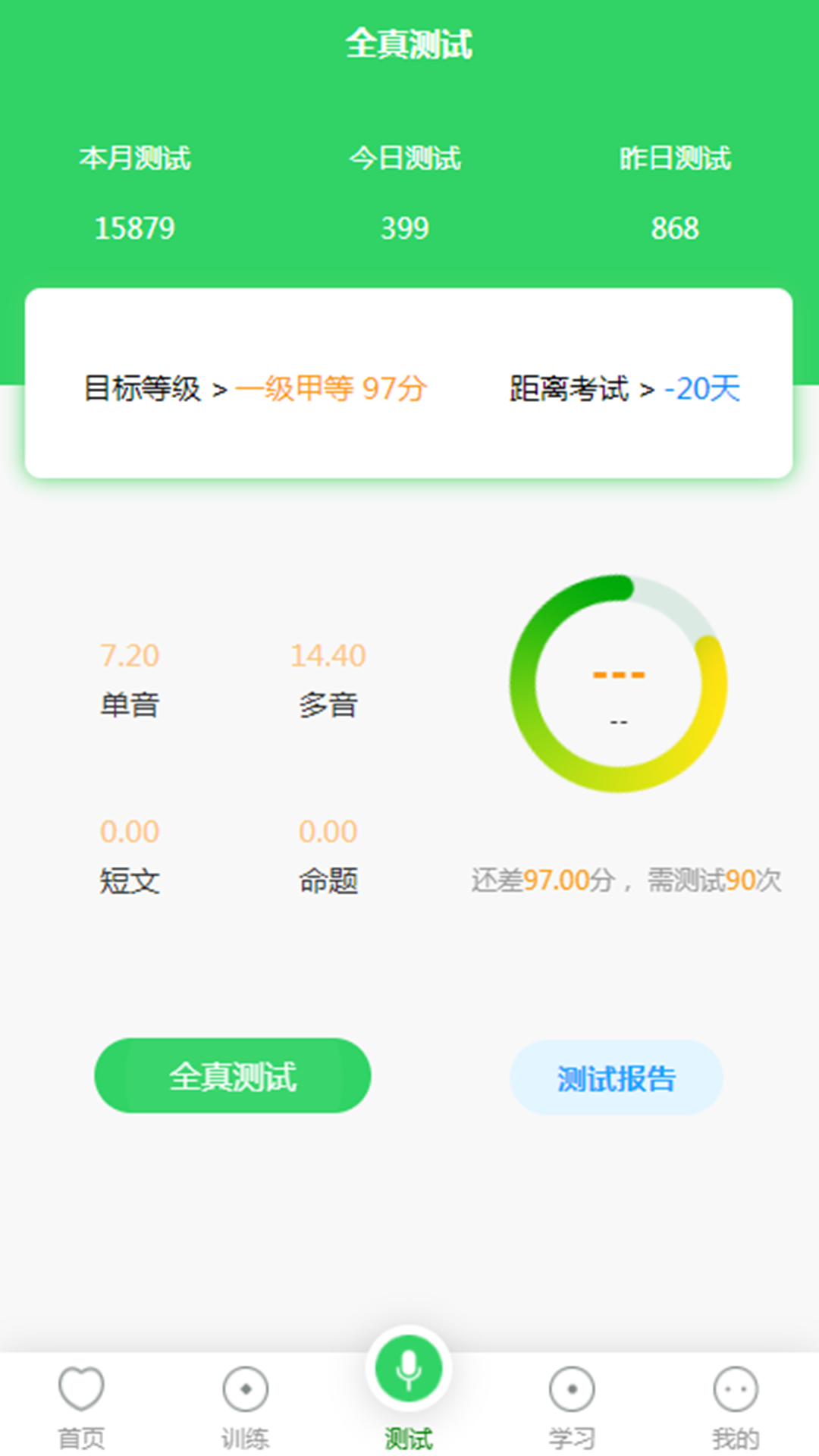
Task: Select the 本月测试 count 15879
Action: [x=135, y=226]
